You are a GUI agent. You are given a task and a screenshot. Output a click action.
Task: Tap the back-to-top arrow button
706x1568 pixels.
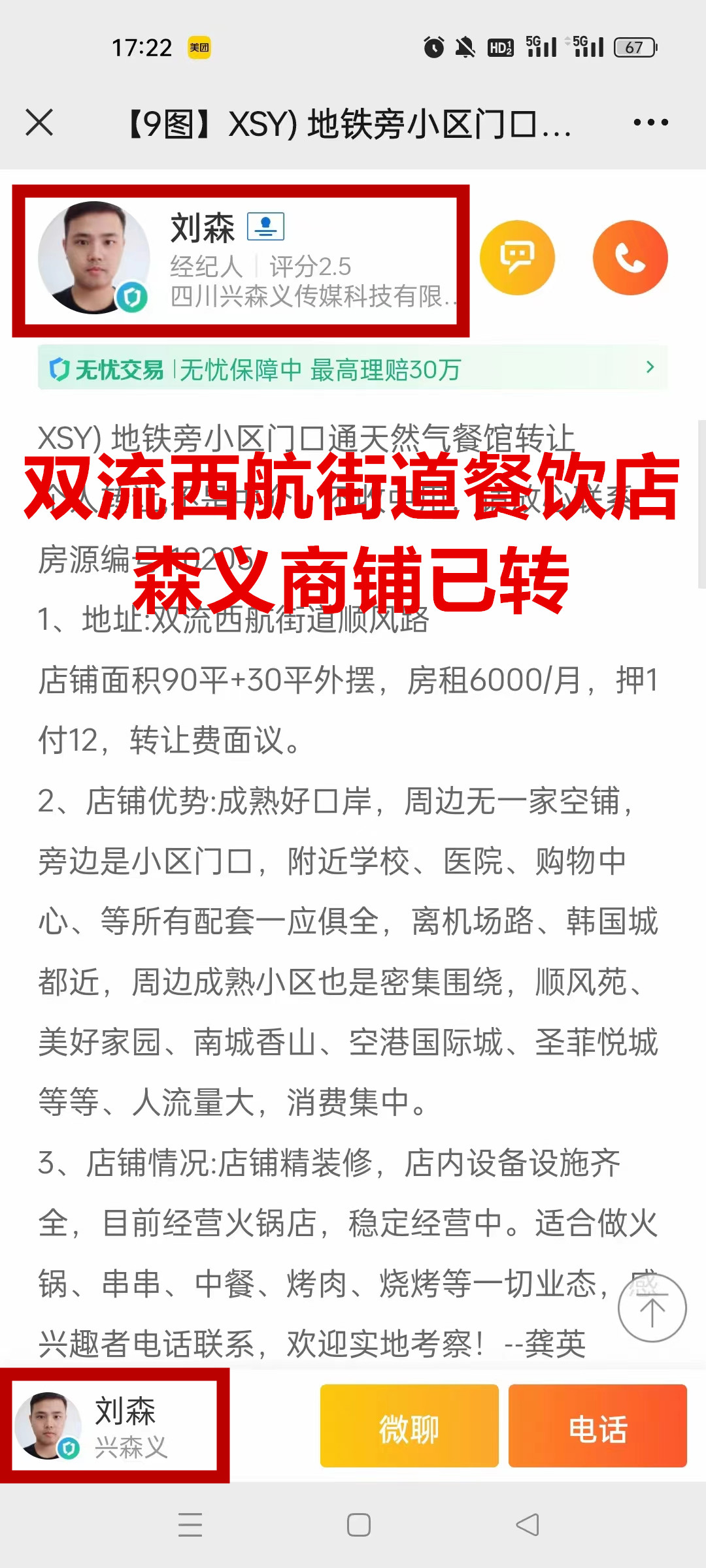[652, 1308]
